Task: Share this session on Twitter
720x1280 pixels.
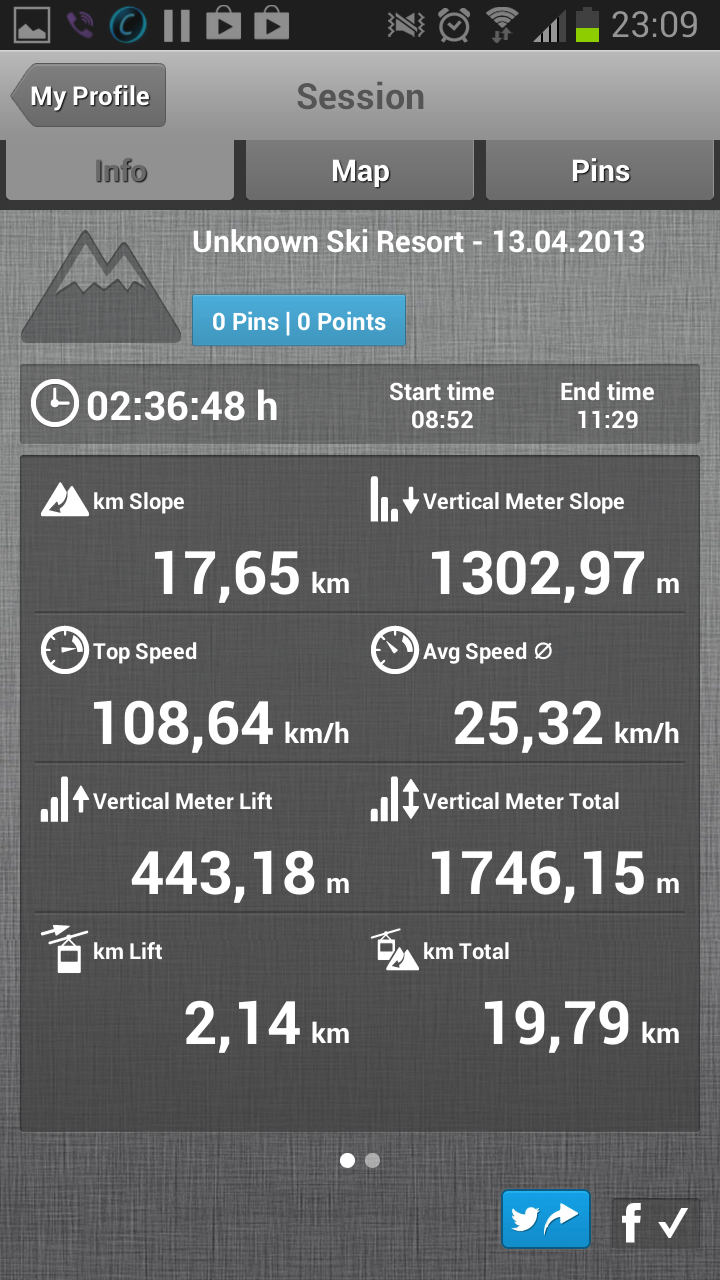Action: pyautogui.click(x=545, y=1219)
